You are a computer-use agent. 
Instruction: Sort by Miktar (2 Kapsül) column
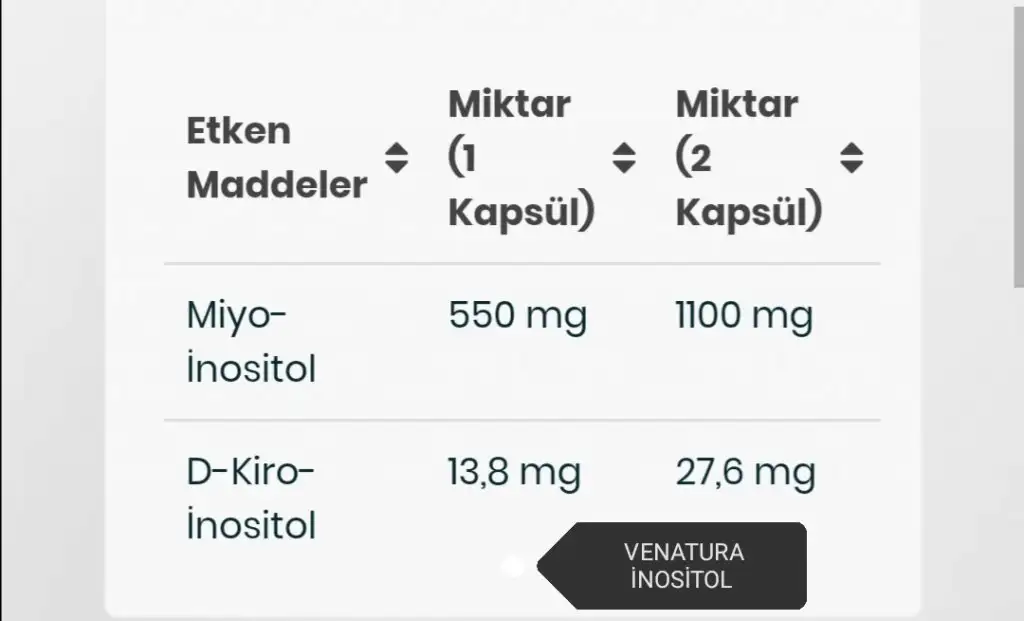pyautogui.click(x=851, y=158)
